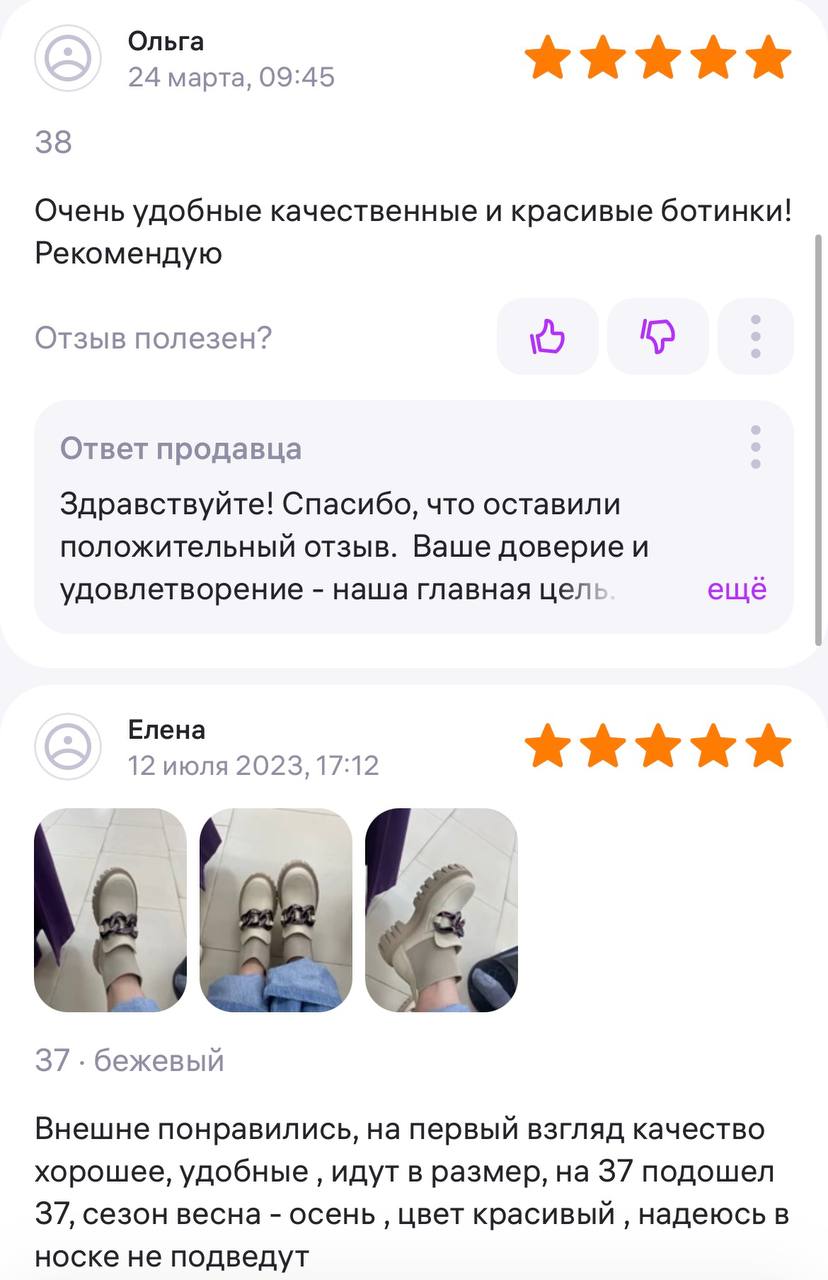Screen dimensions: 828x1280
Task: Enlarge the third photo in Елена's review
Action: coord(441,910)
